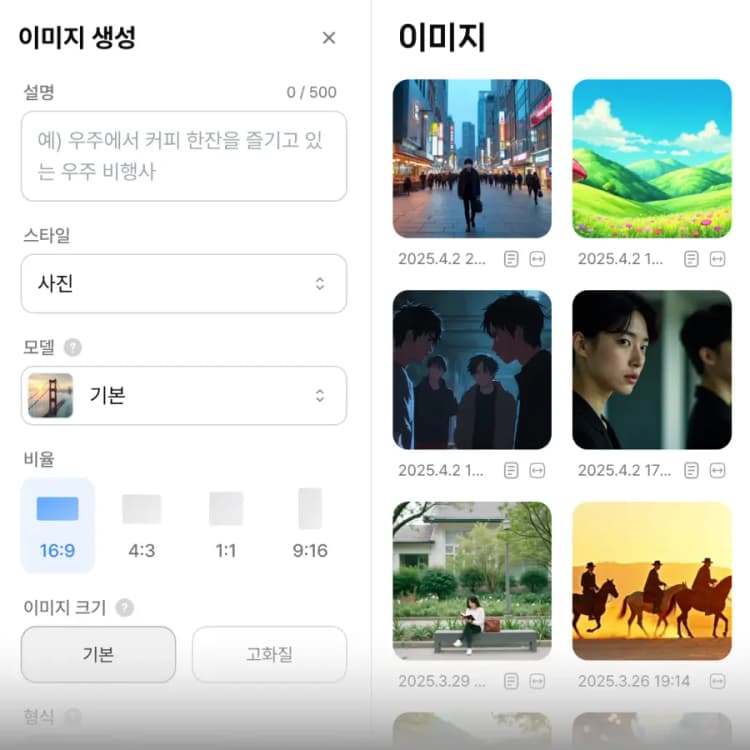The image size is (750, 750).
Task: Open the city street night image
Action: click(x=471, y=159)
